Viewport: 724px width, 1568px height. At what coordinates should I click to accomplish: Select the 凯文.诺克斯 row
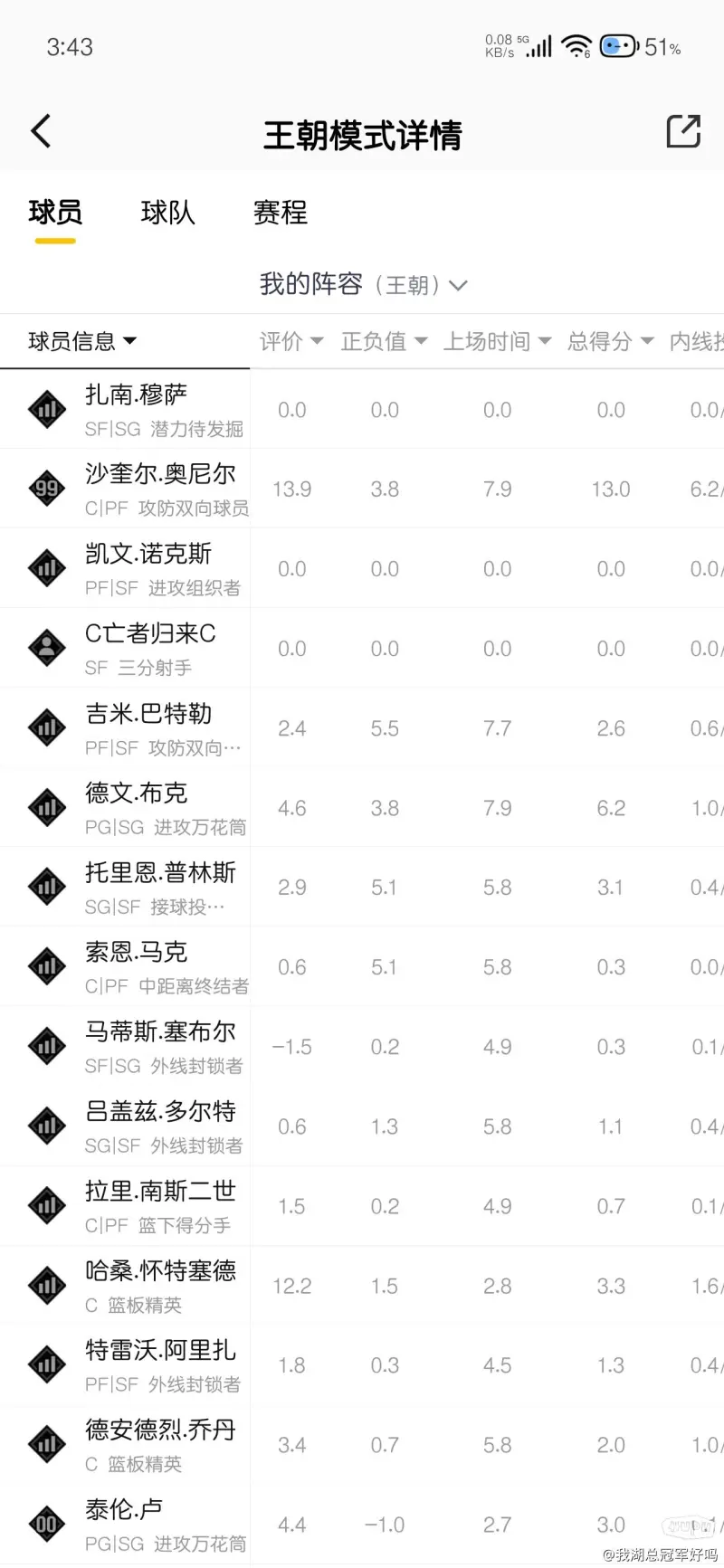[x=148, y=554]
